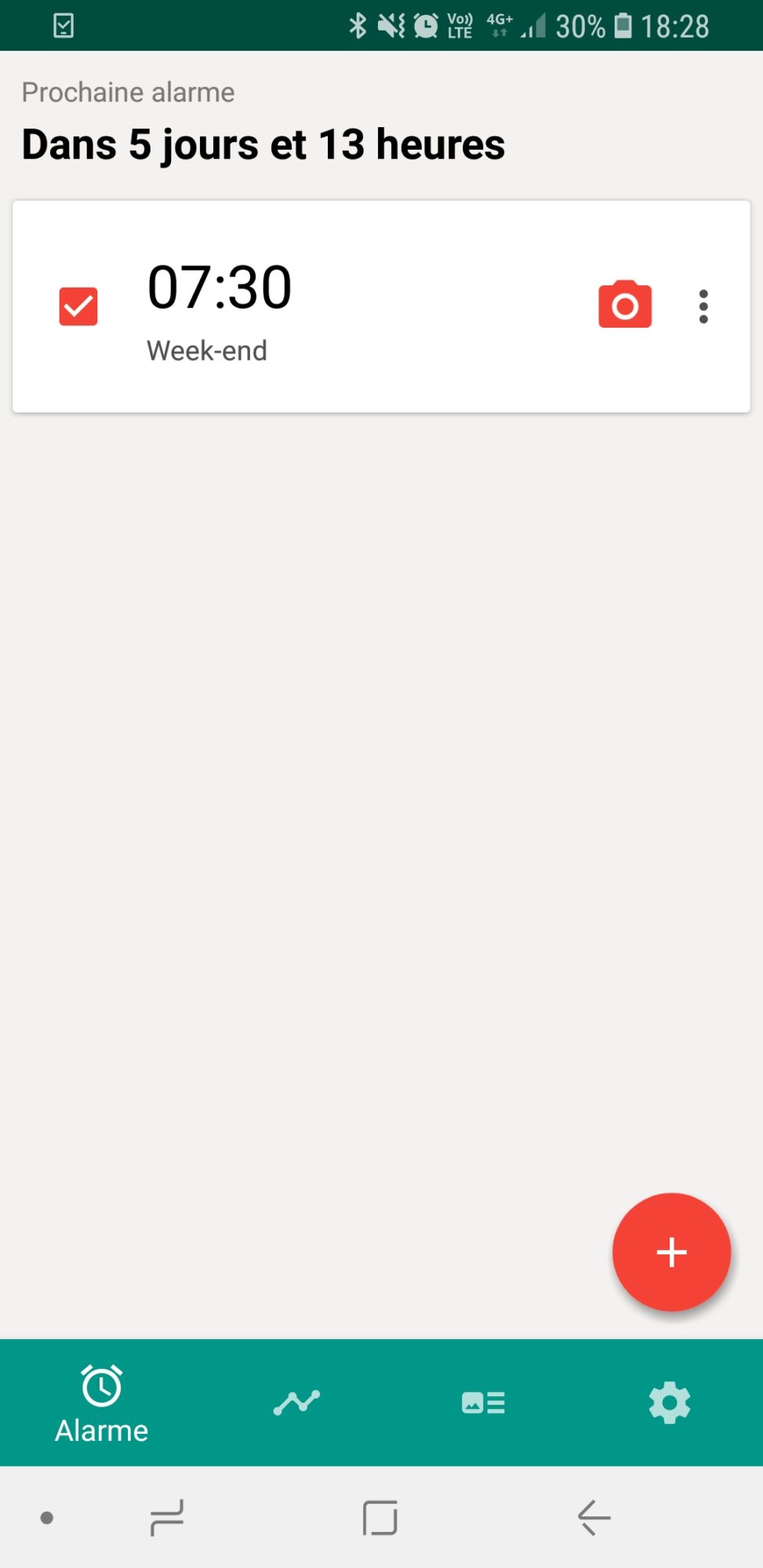The image size is (763, 1568).
Task: Go home using the system home button
Action: coord(380,1518)
